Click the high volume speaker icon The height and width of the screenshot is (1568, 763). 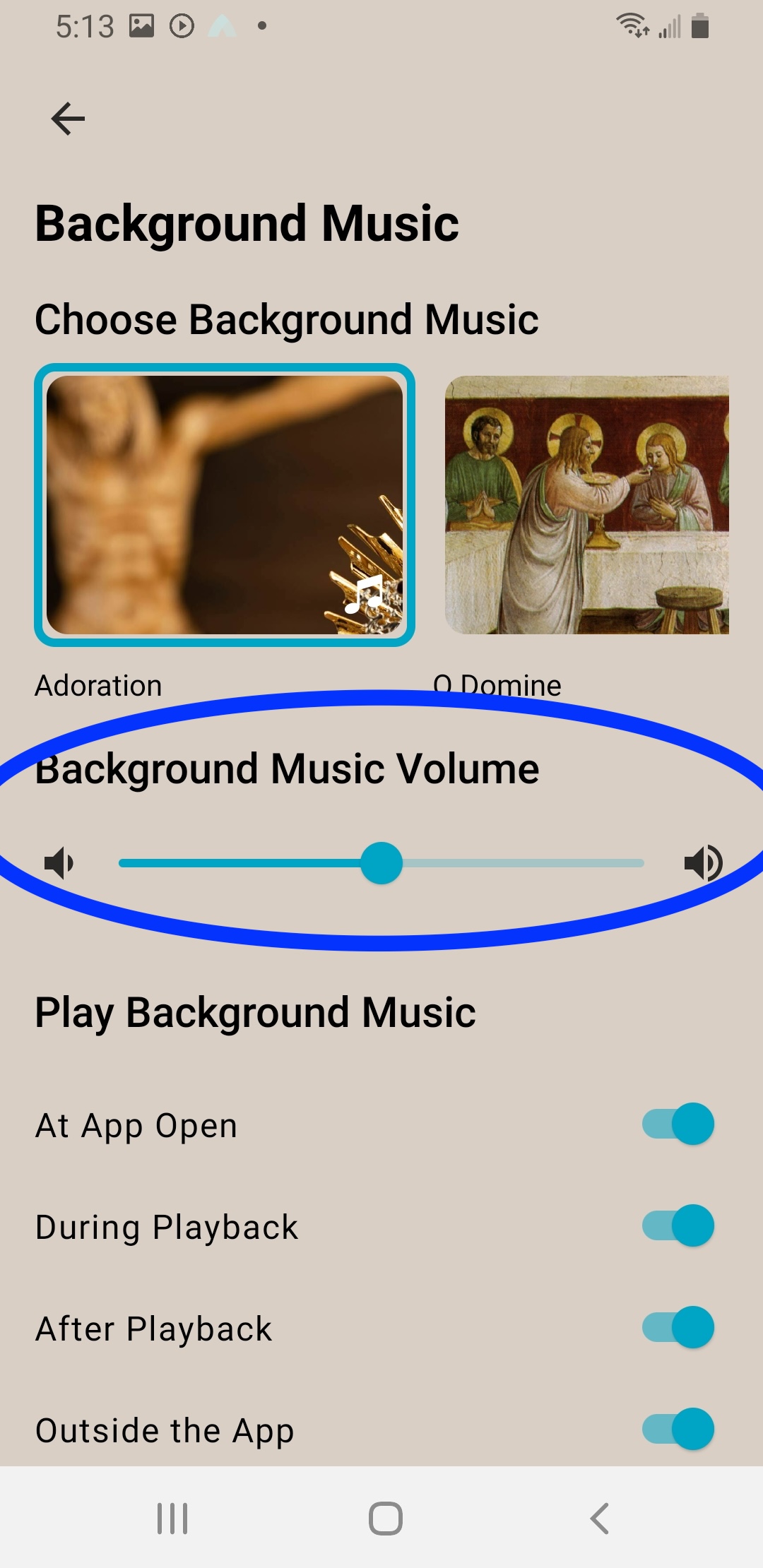click(x=703, y=862)
